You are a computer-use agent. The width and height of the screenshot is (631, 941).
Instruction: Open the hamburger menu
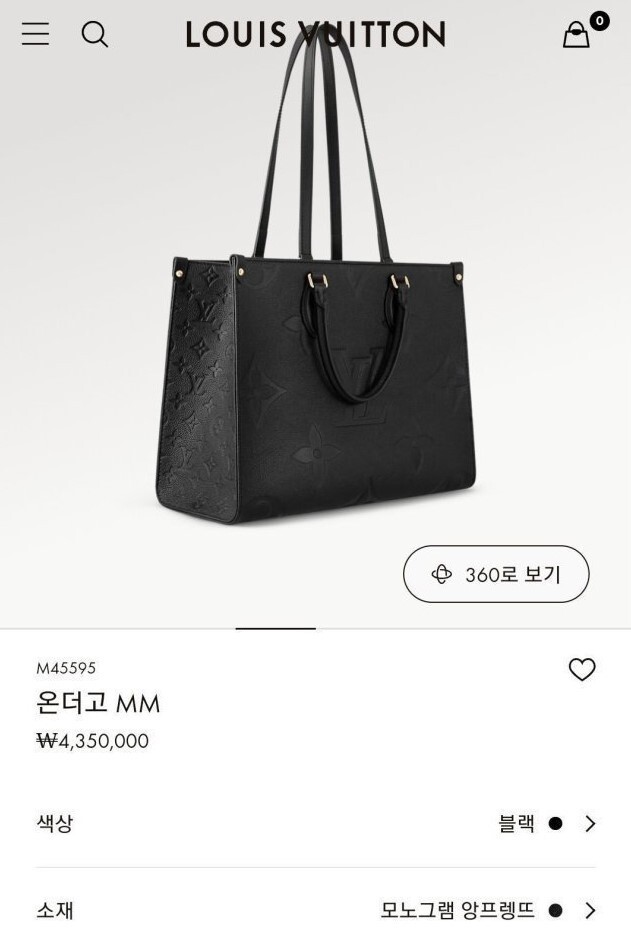coord(35,34)
